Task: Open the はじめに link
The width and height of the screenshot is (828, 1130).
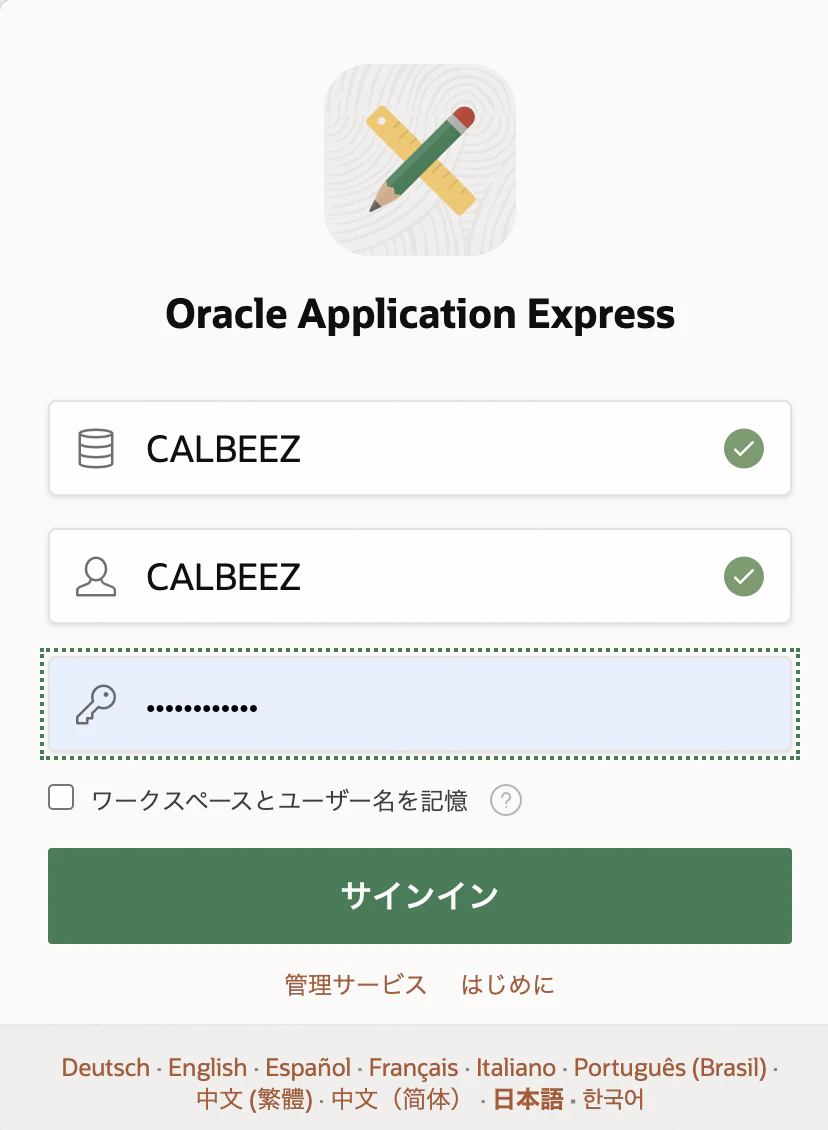Action: (508, 984)
